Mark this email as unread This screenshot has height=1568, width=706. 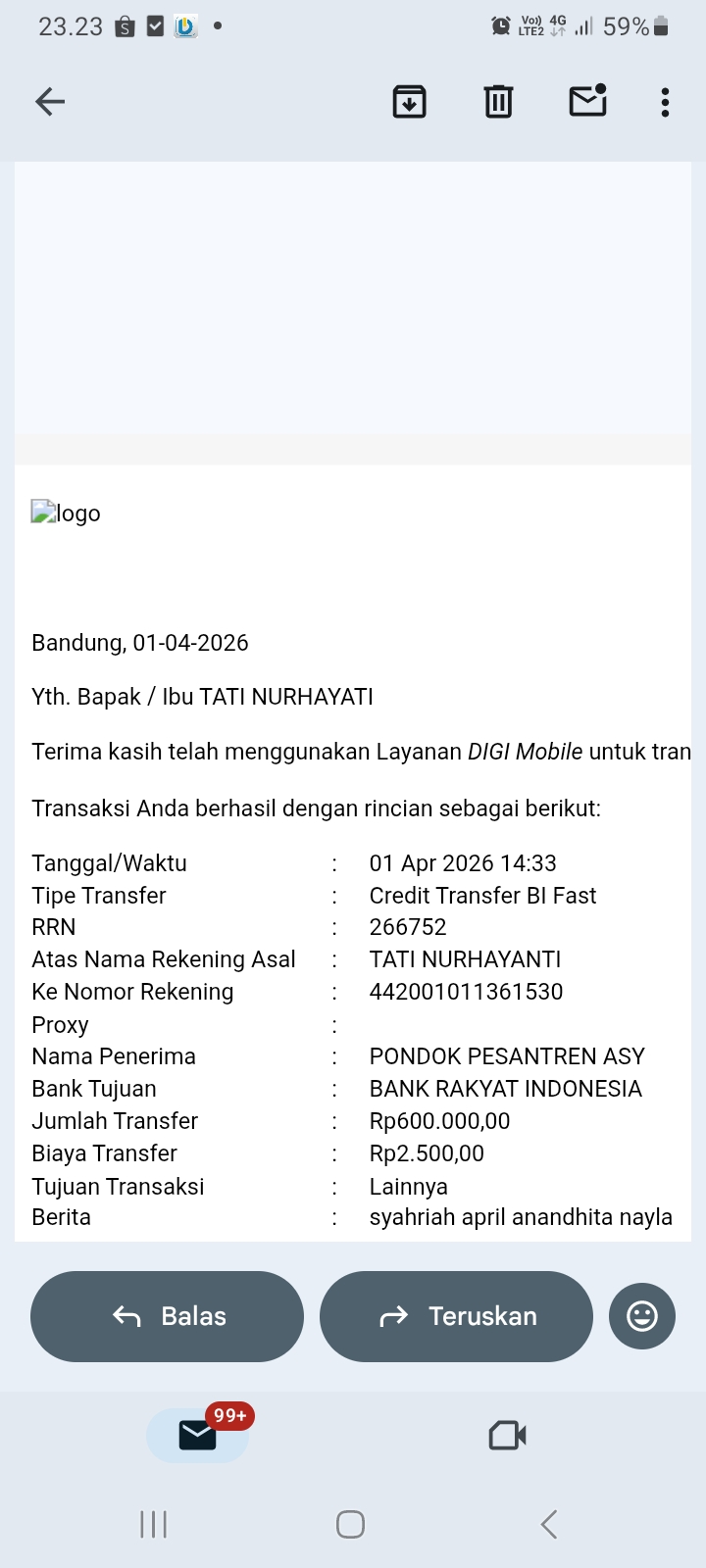click(587, 101)
